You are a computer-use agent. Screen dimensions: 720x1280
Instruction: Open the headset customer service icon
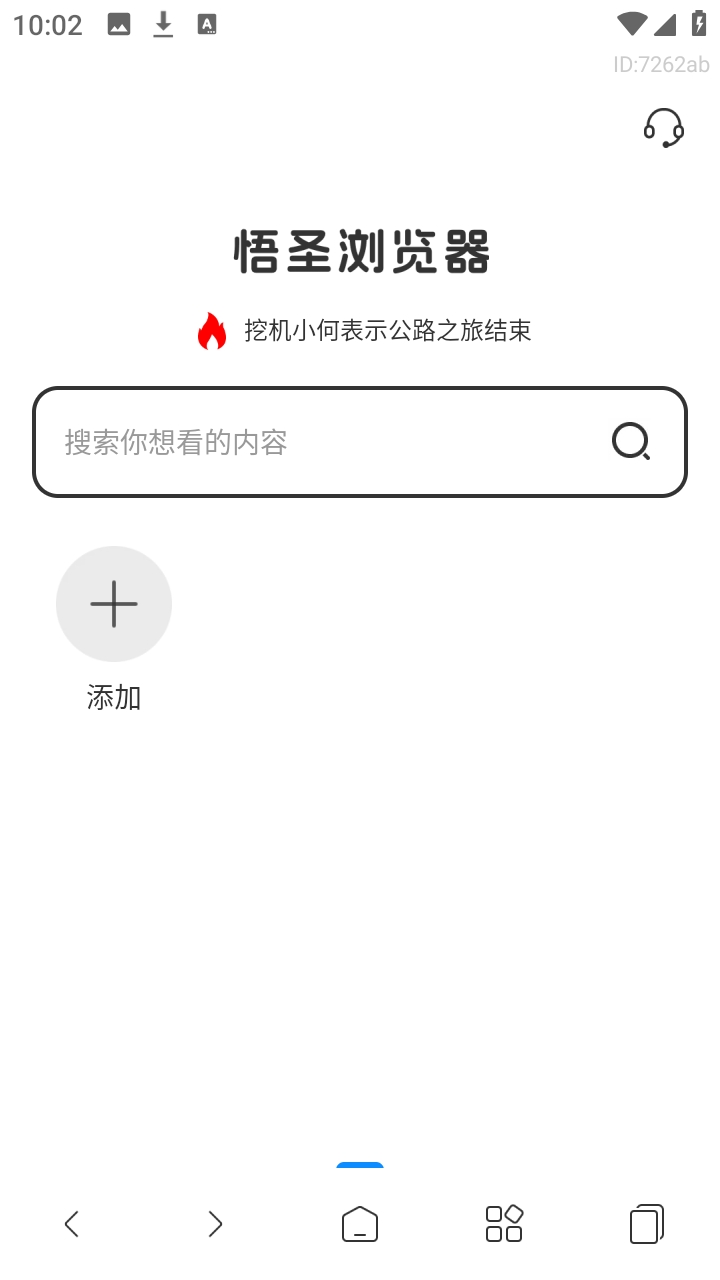[663, 128]
